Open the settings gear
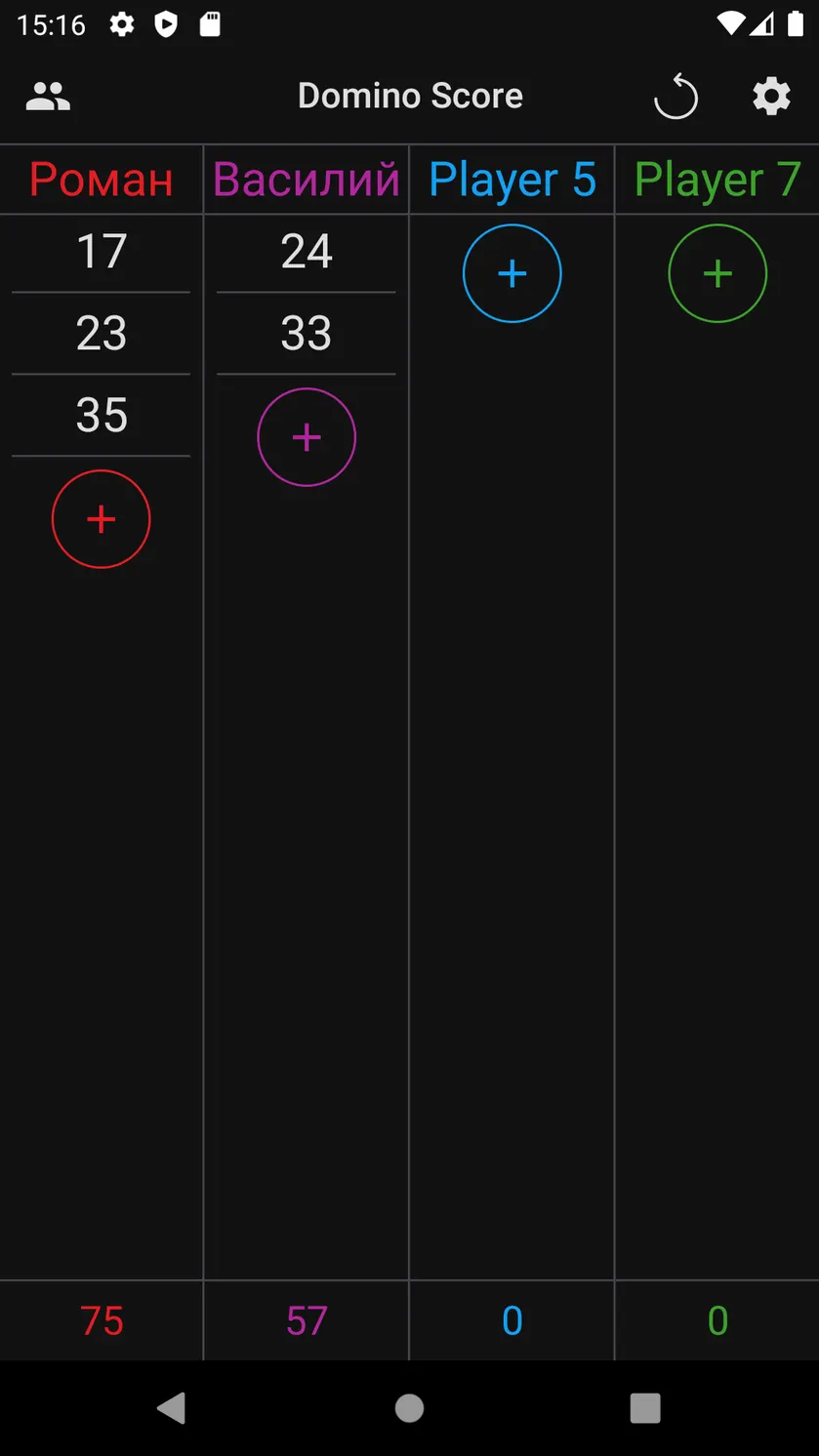Image resolution: width=819 pixels, height=1456 pixels. 771,97
